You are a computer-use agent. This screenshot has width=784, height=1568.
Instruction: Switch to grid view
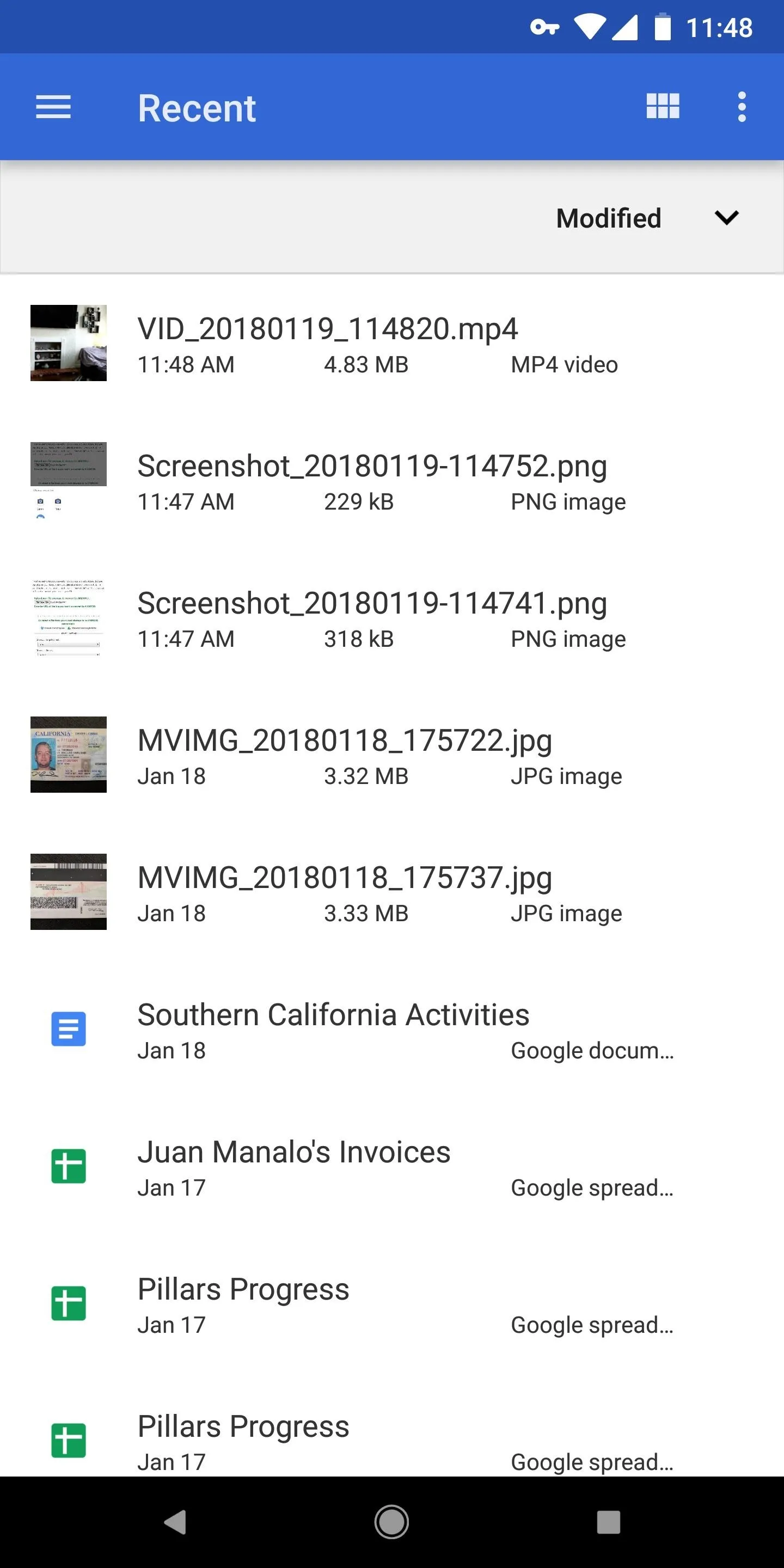click(x=663, y=107)
